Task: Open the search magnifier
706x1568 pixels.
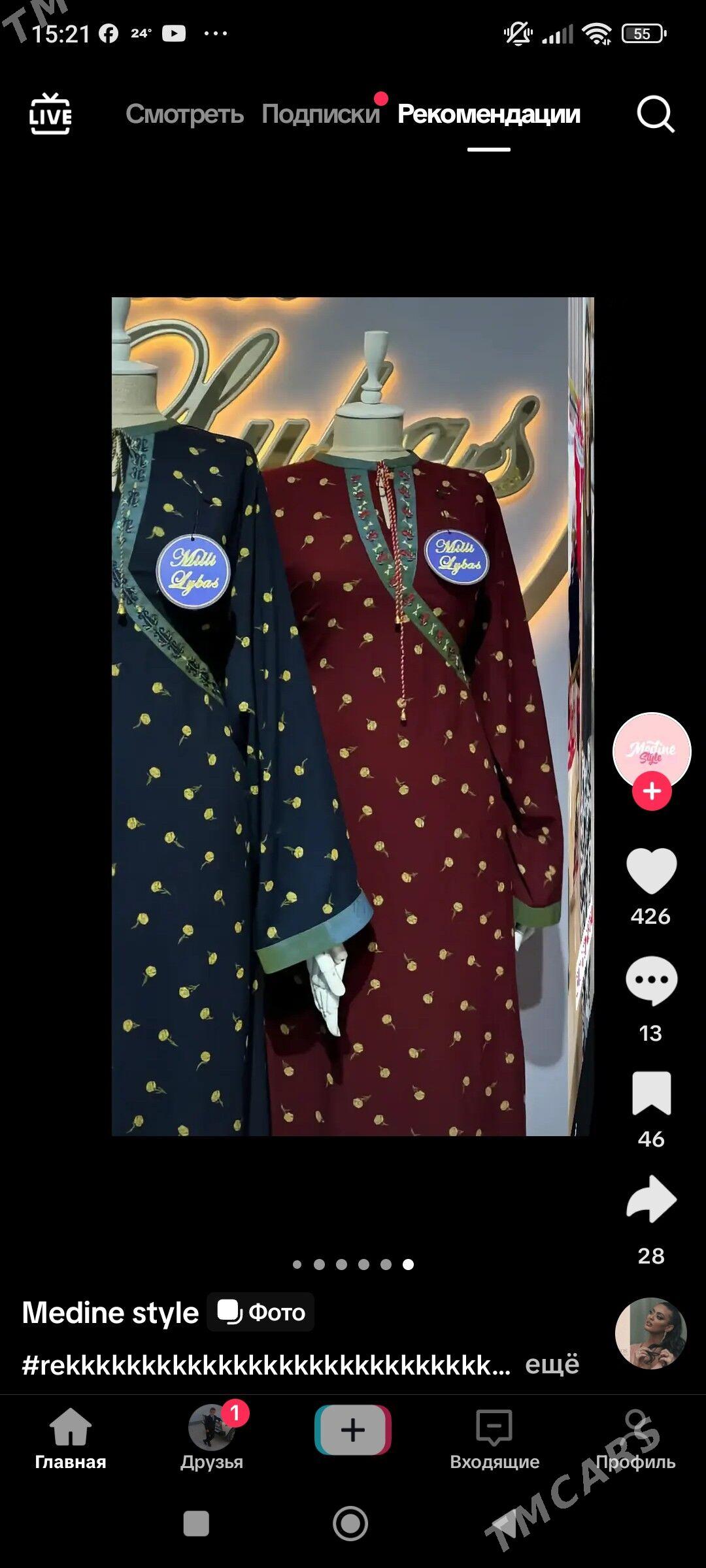Action: tap(655, 114)
